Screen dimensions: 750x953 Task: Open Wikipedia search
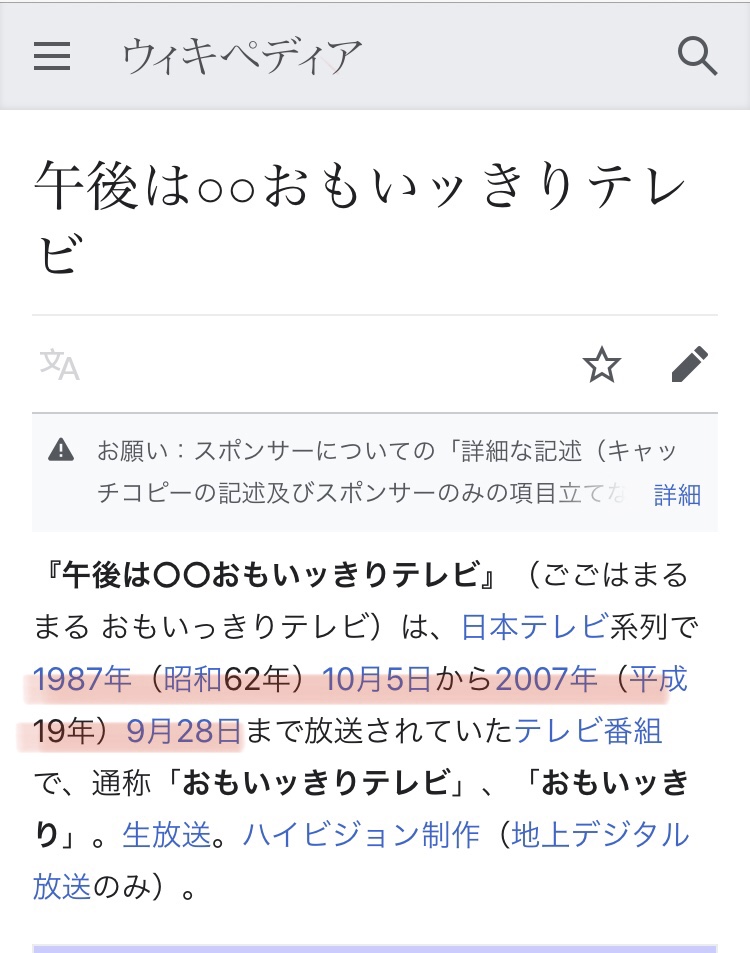pos(697,55)
